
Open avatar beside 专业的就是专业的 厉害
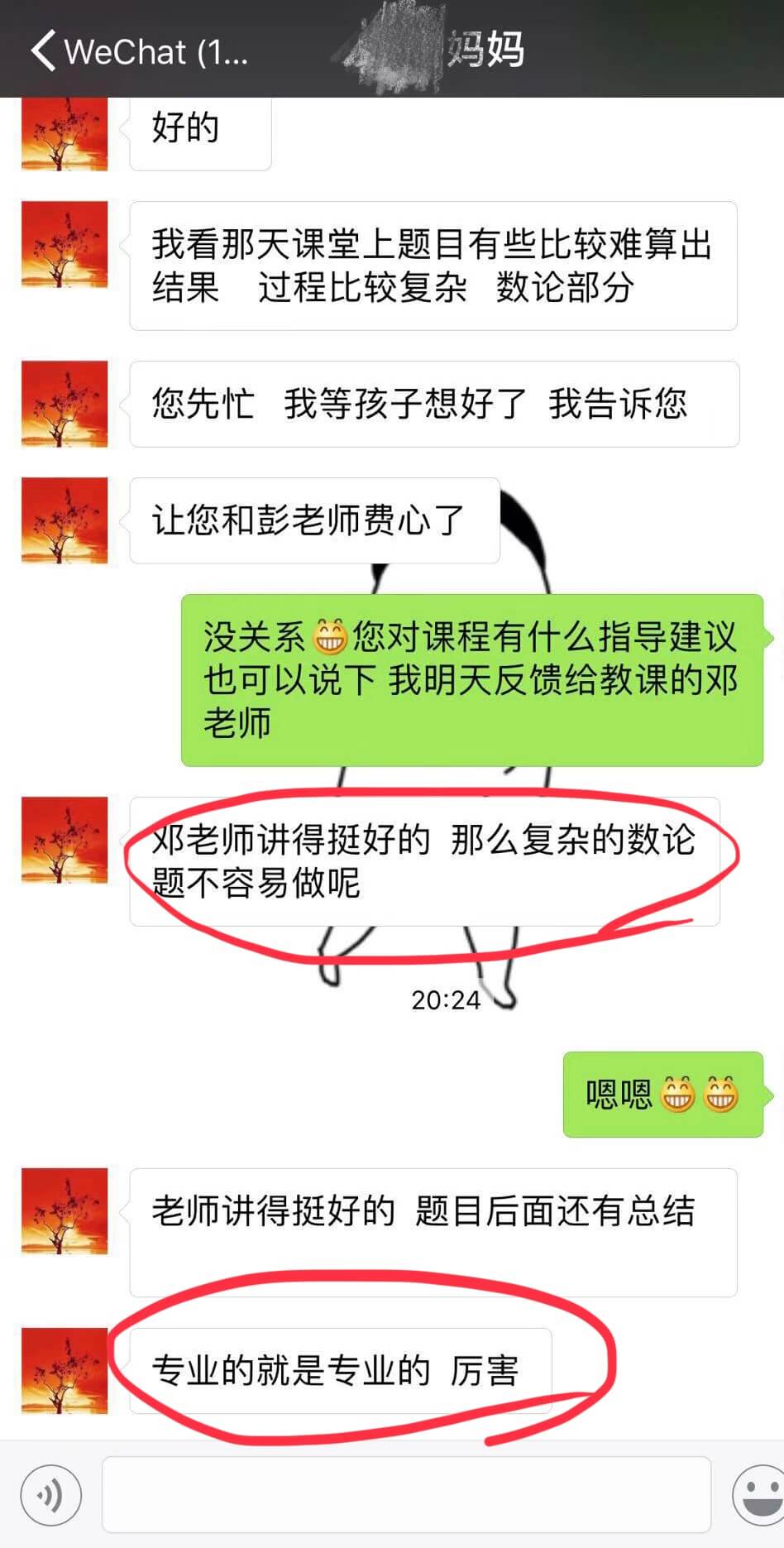pos(65,1370)
